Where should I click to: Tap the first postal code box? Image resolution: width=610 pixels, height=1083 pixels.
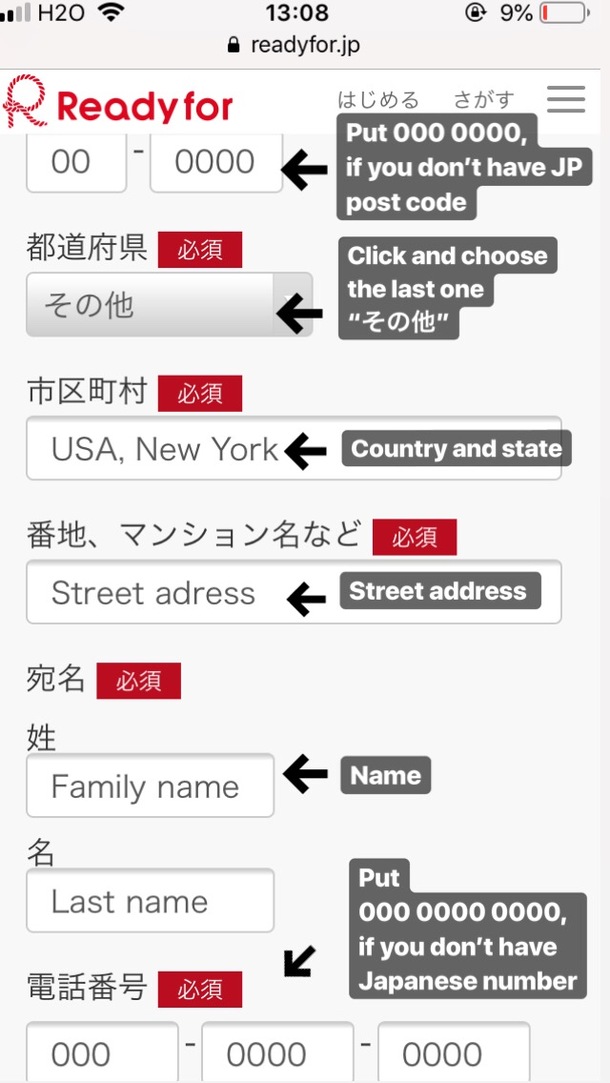coord(76,162)
